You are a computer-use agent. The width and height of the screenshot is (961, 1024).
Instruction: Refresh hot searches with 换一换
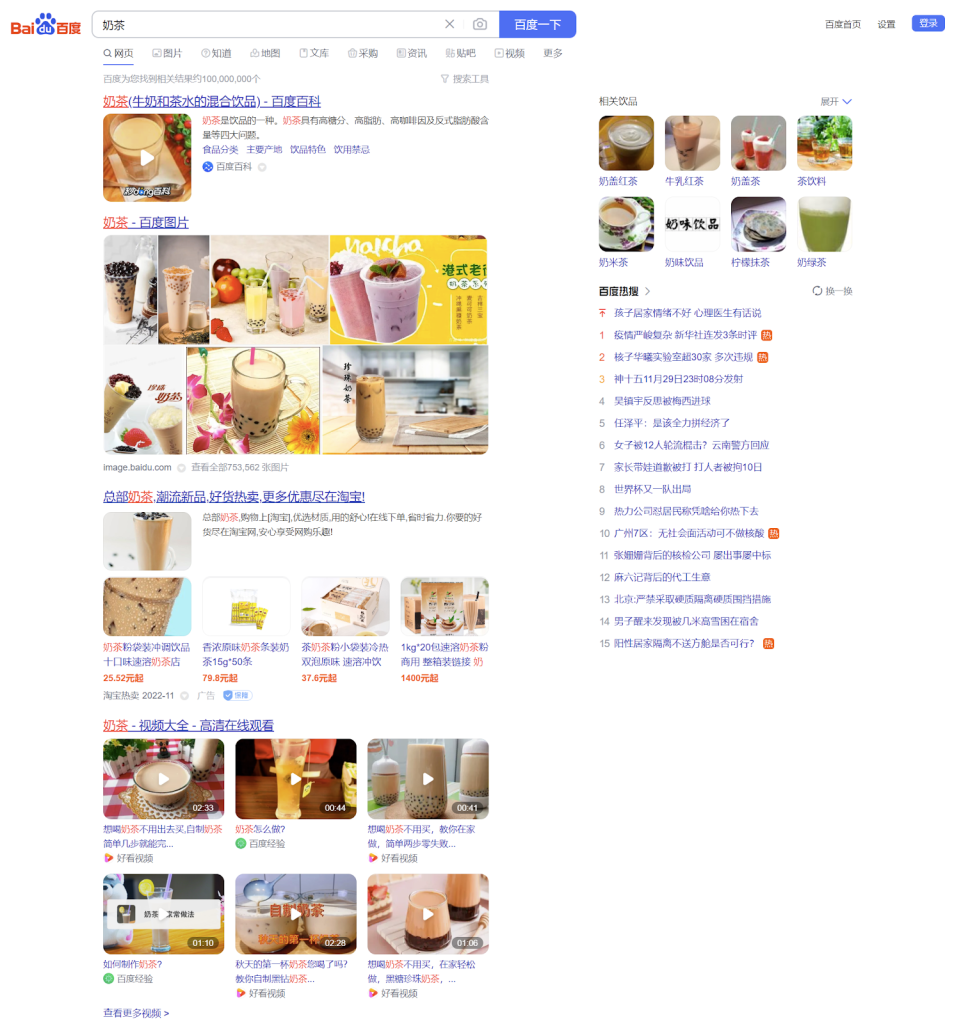(x=832, y=291)
